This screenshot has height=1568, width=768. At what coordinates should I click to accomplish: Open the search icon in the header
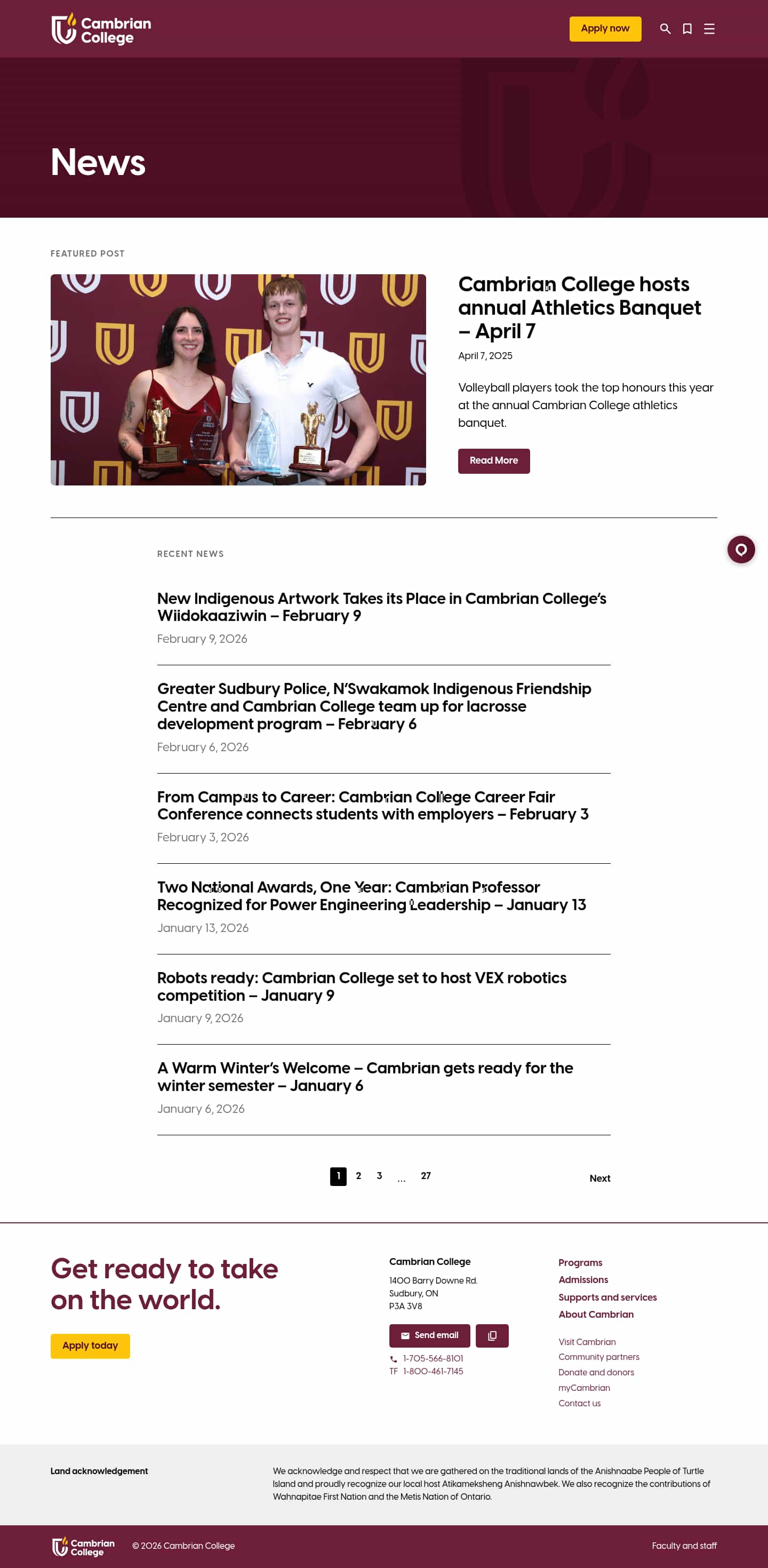pos(665,29)
